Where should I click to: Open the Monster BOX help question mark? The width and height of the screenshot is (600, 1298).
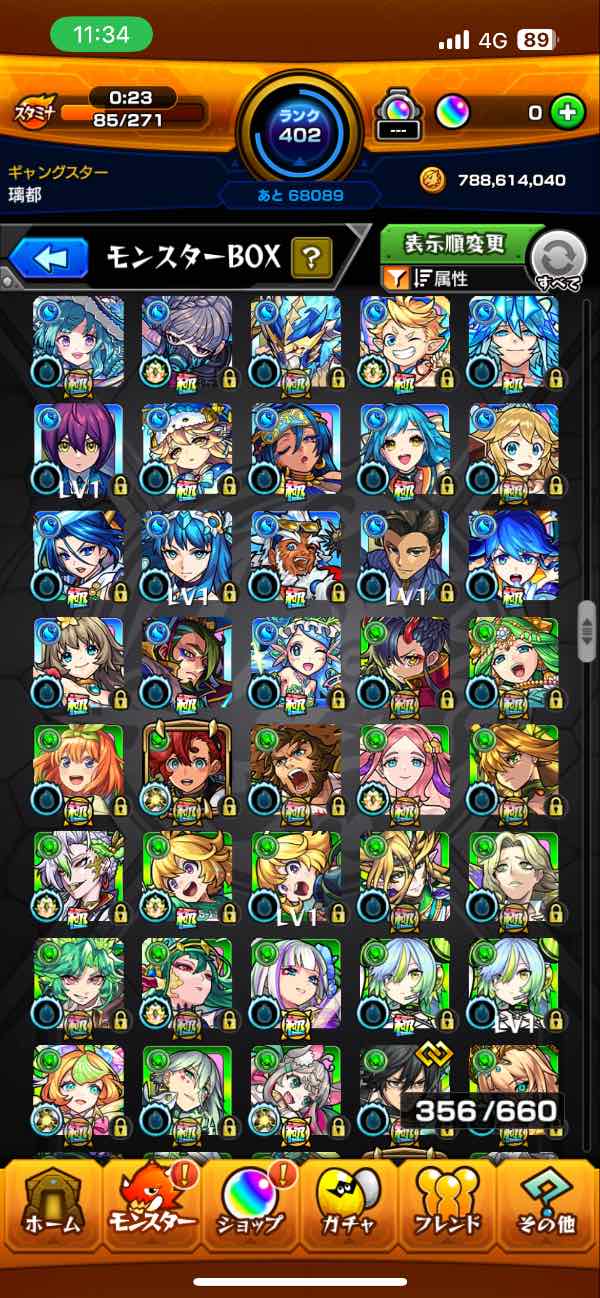312,259
